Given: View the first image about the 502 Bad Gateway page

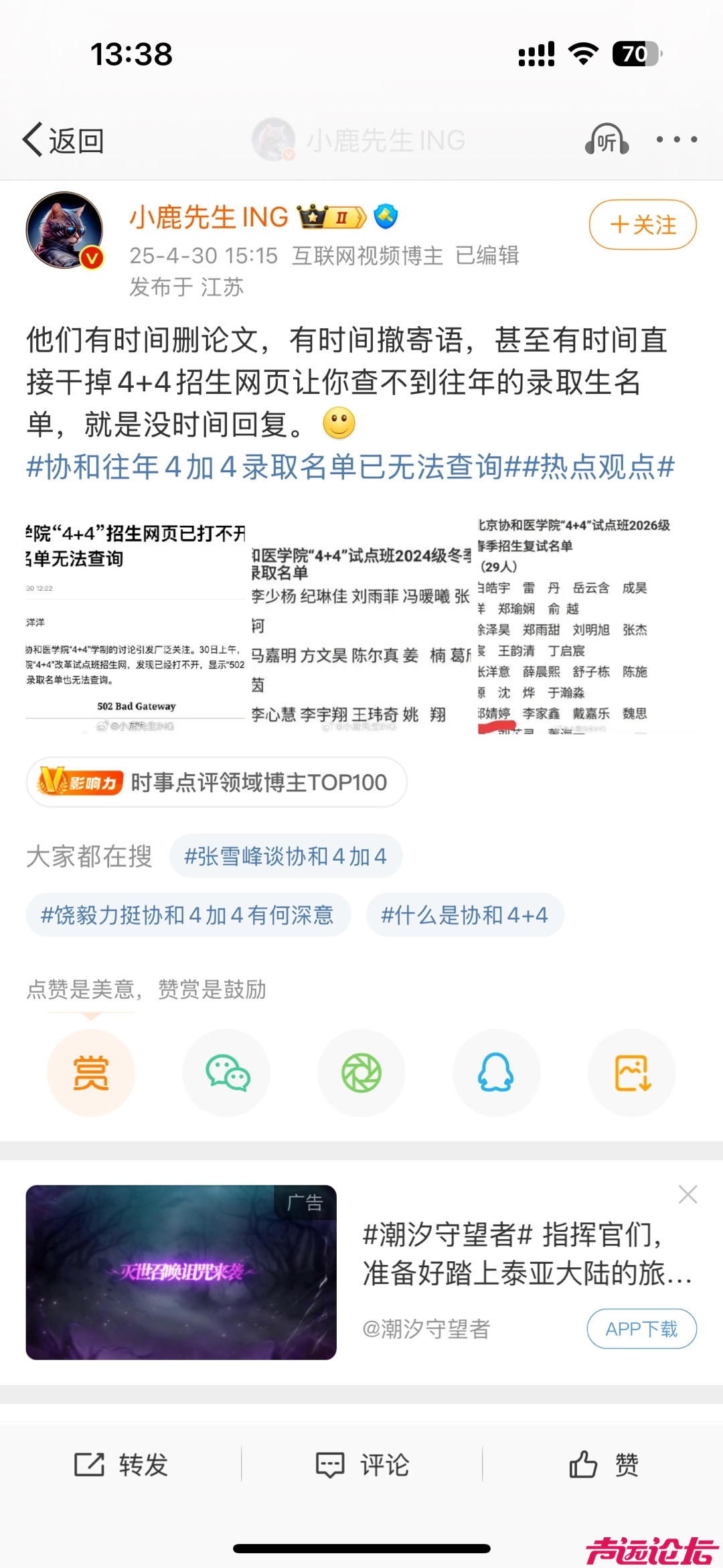Looking at the screenshot, I should [135, 626].
